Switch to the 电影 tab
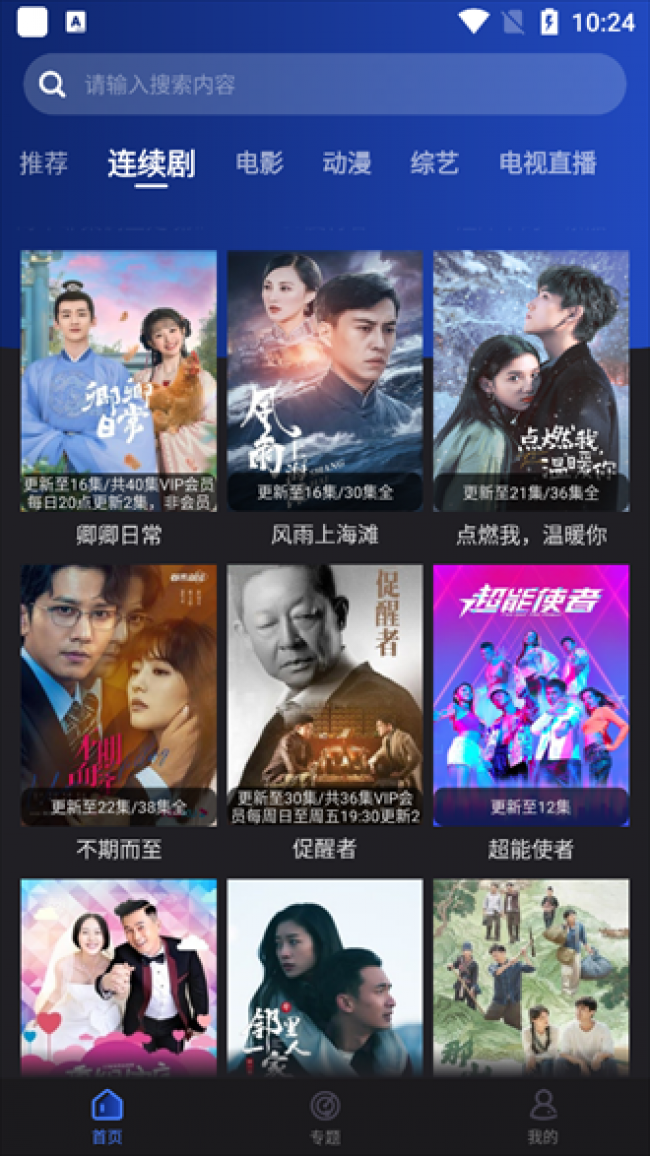The height and width of the screenshot is (1156, 650). pos(259,163)
